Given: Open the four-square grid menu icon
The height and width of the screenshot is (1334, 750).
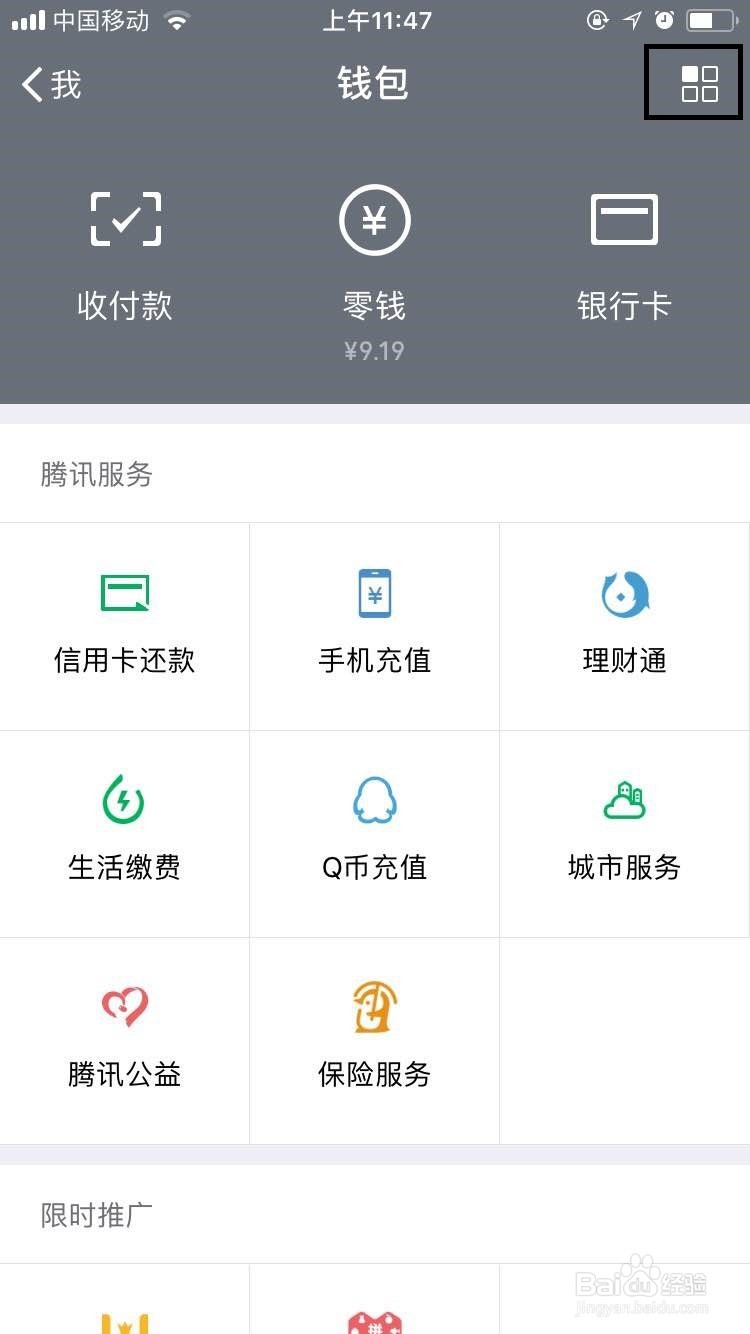Looking at the screenshot, I should [699, 84].
